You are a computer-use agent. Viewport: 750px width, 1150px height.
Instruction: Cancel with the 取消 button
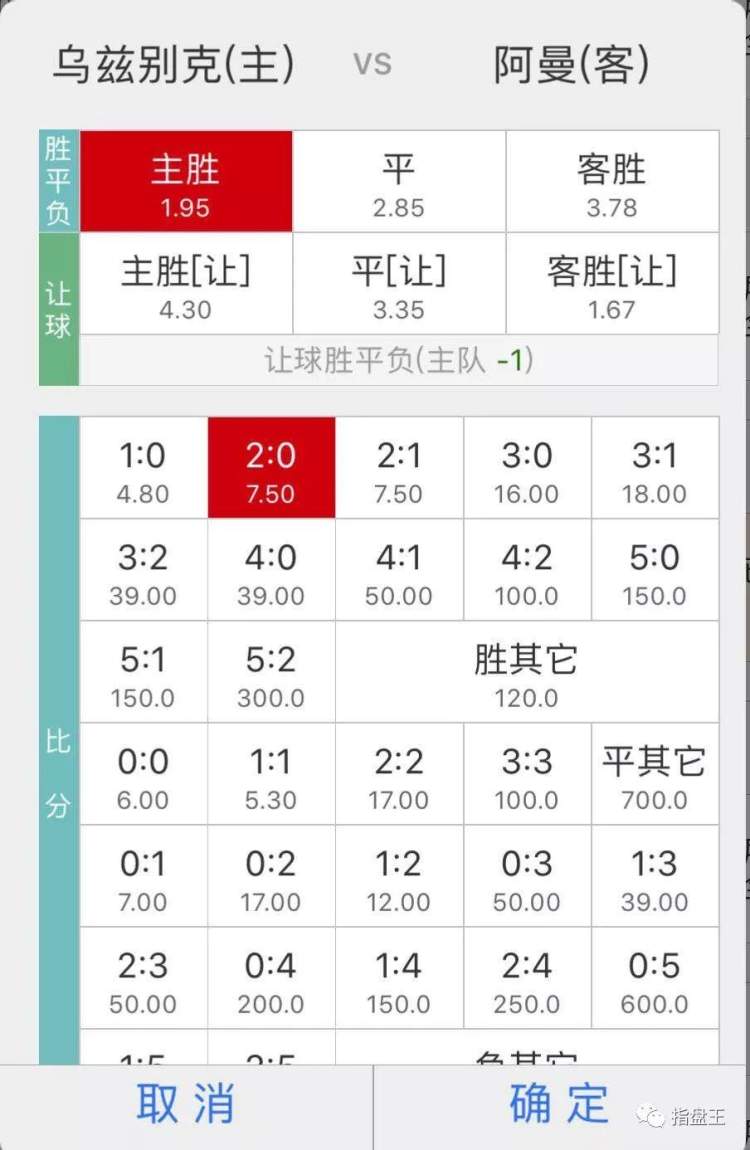(186, 1105)
